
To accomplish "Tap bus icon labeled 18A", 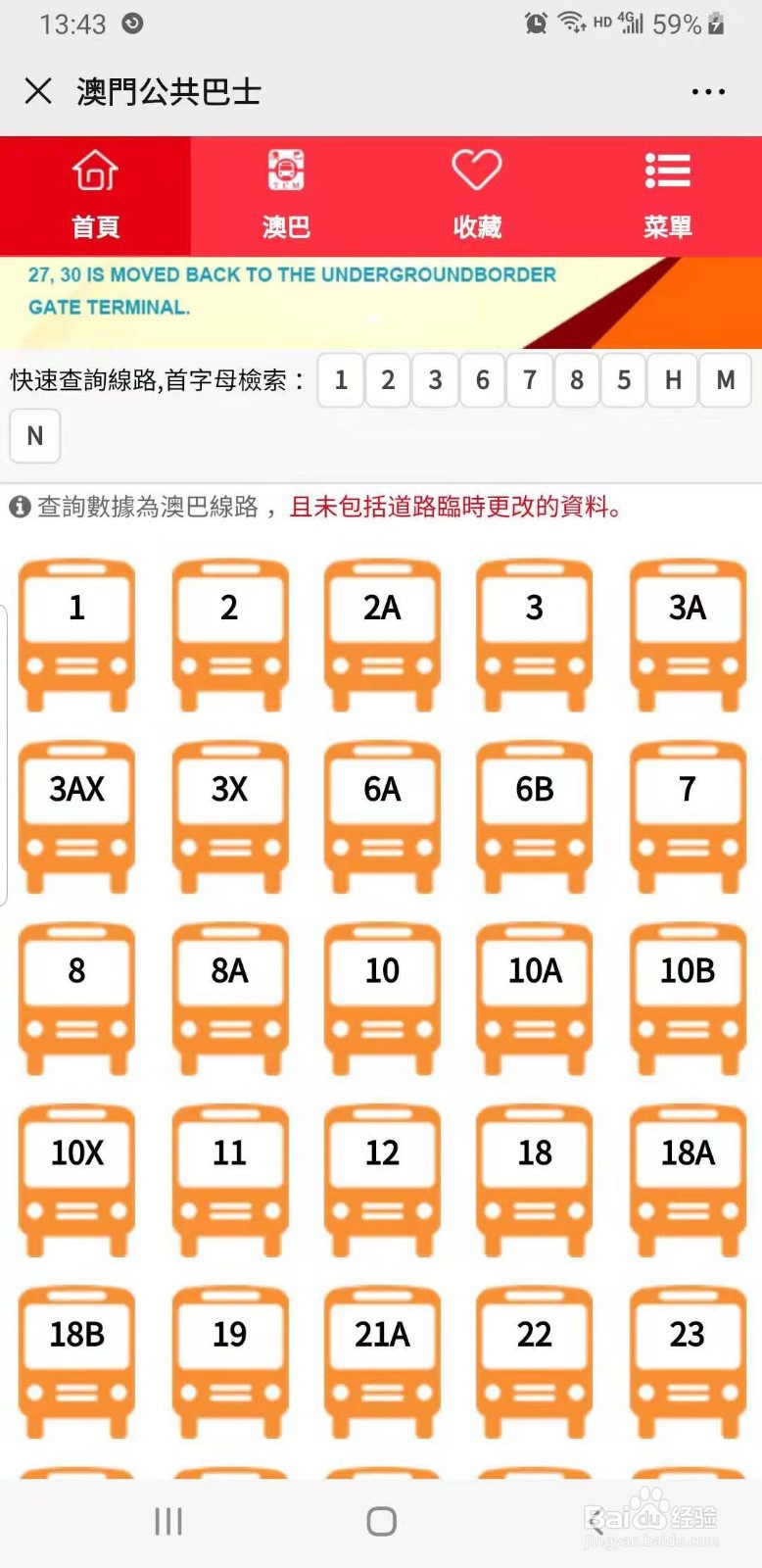I will [686, 1176].
